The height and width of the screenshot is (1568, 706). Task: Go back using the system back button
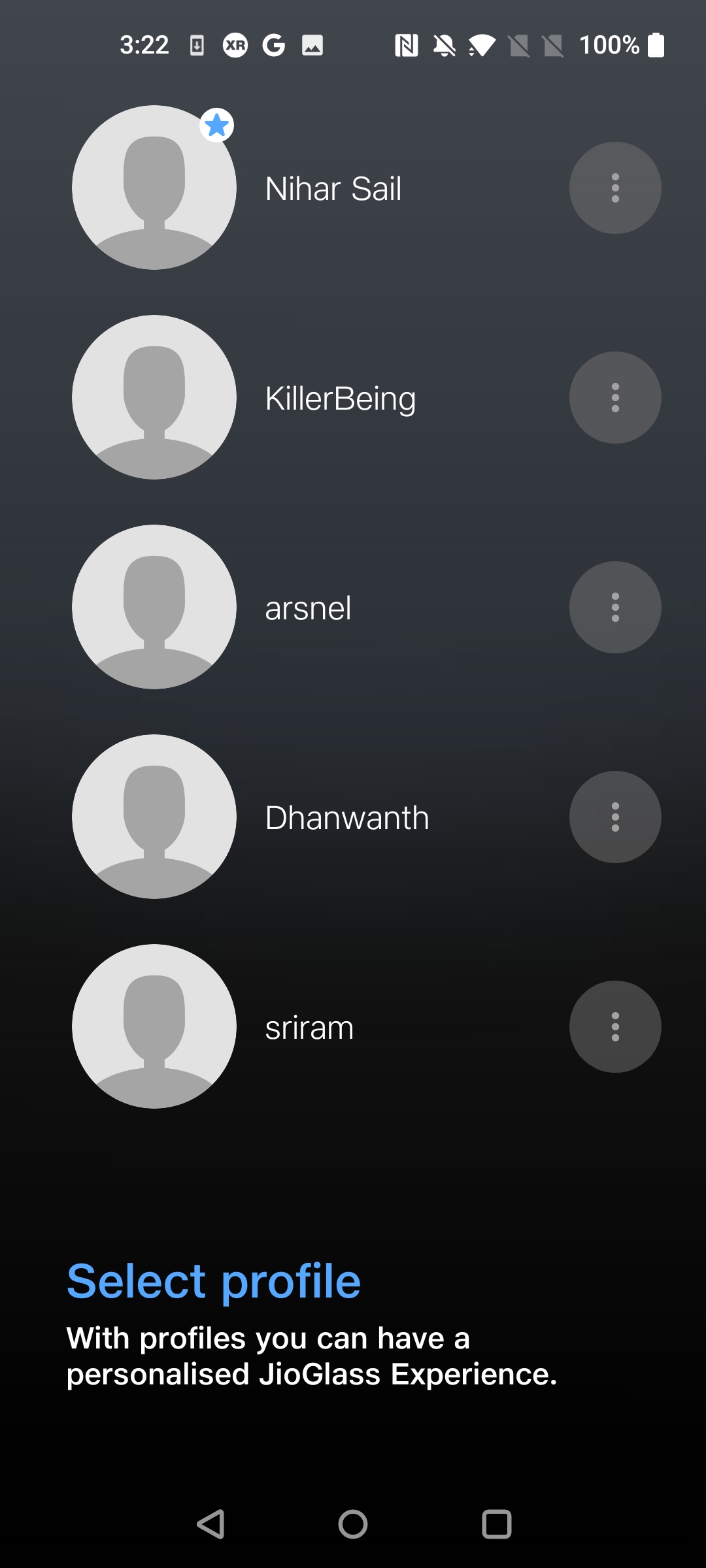click(210, 1524)
